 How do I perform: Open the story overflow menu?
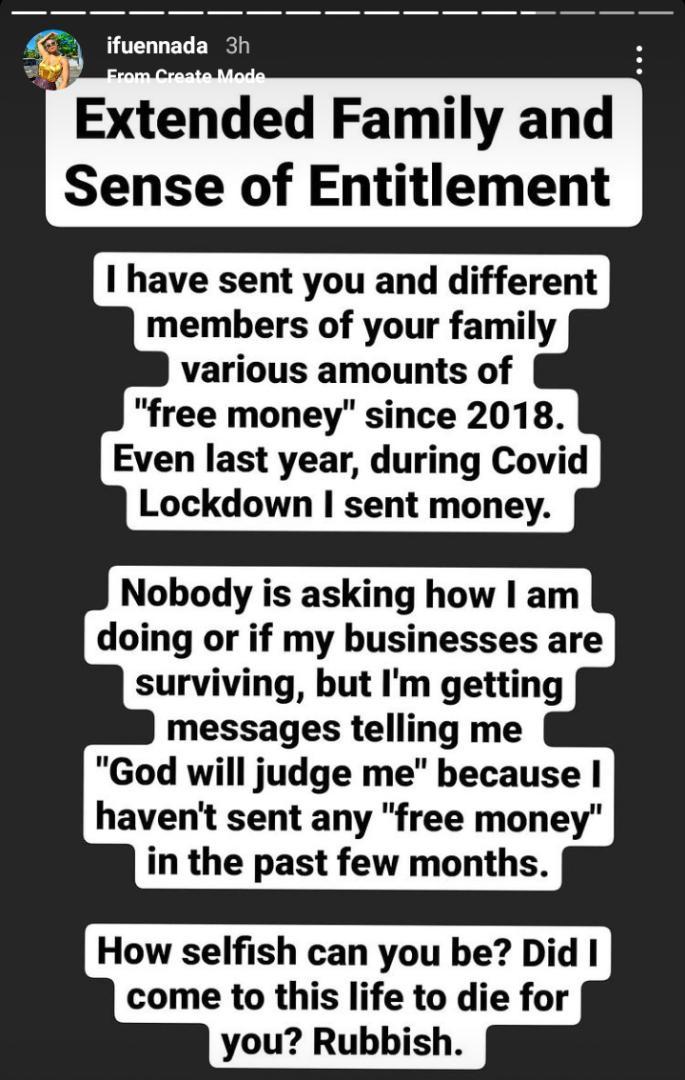click(639, 59)
